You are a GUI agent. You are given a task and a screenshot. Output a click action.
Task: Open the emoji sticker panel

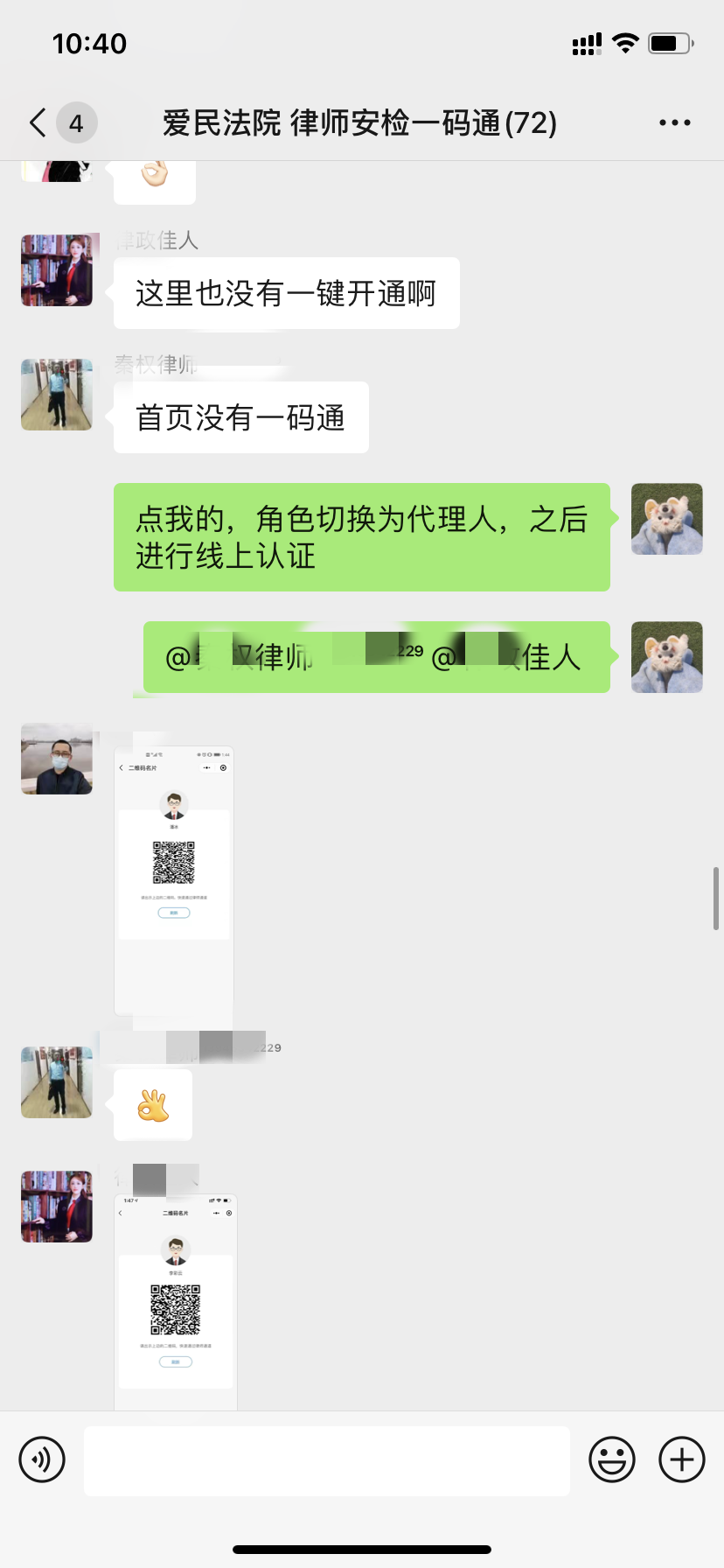tap(612, 1459)
